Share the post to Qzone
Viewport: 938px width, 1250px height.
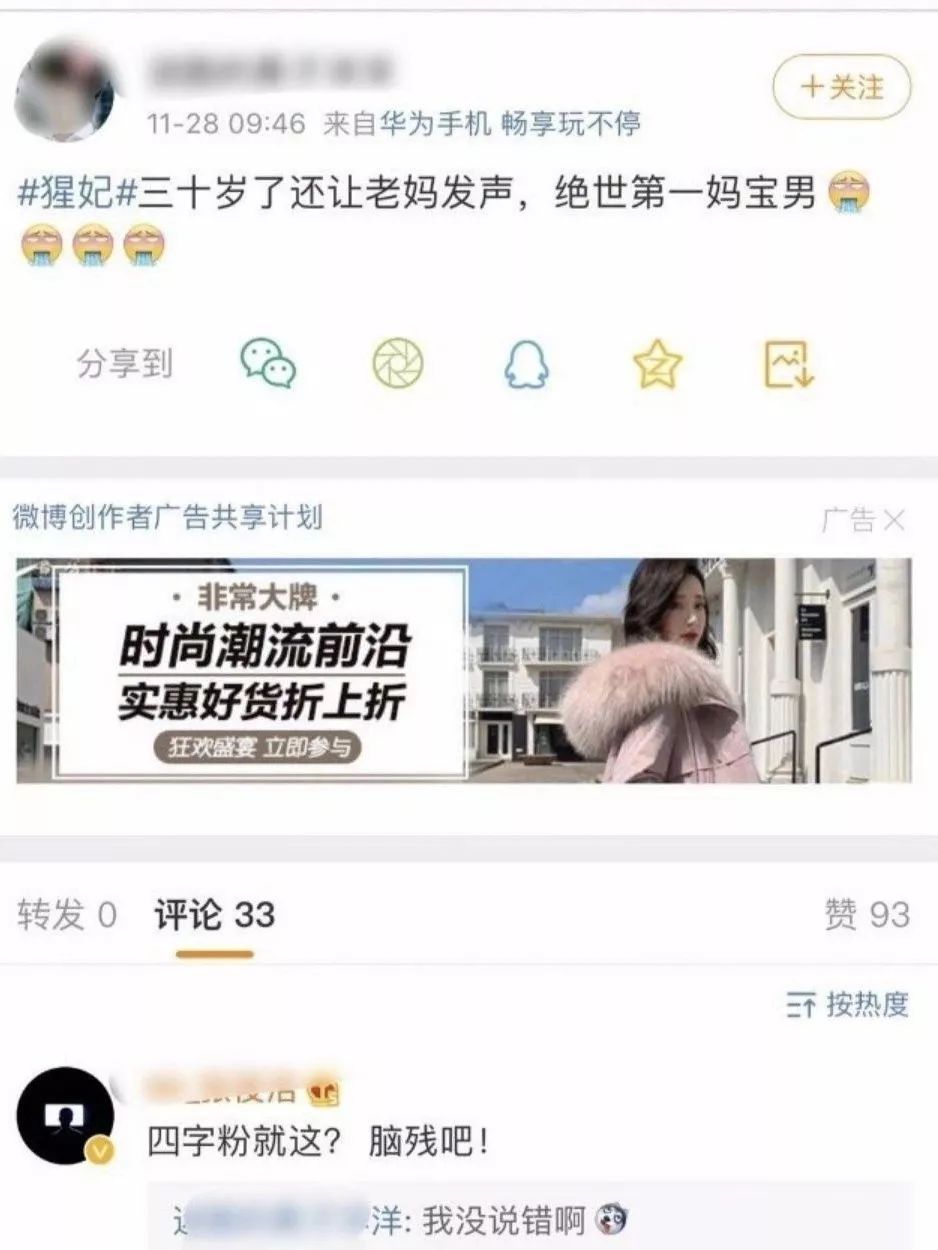(657, 364)
